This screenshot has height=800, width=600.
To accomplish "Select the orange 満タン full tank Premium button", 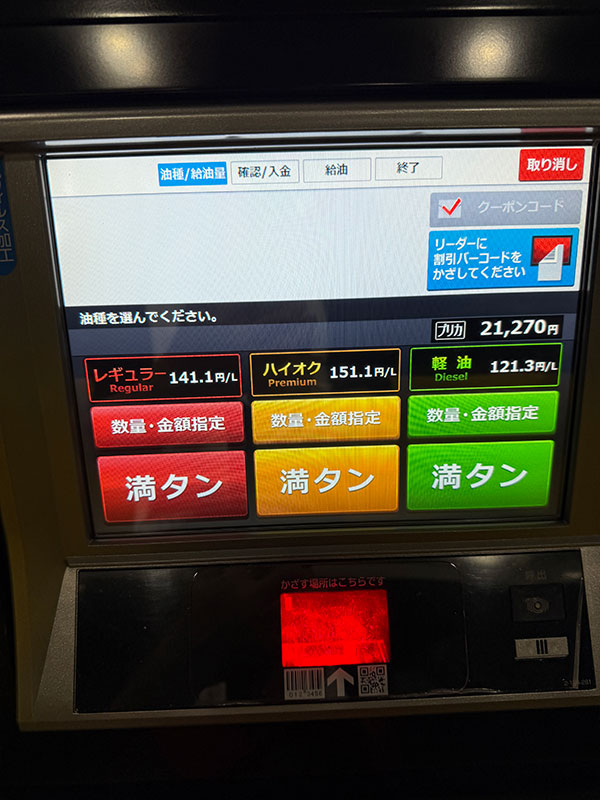I will [326, 481].
